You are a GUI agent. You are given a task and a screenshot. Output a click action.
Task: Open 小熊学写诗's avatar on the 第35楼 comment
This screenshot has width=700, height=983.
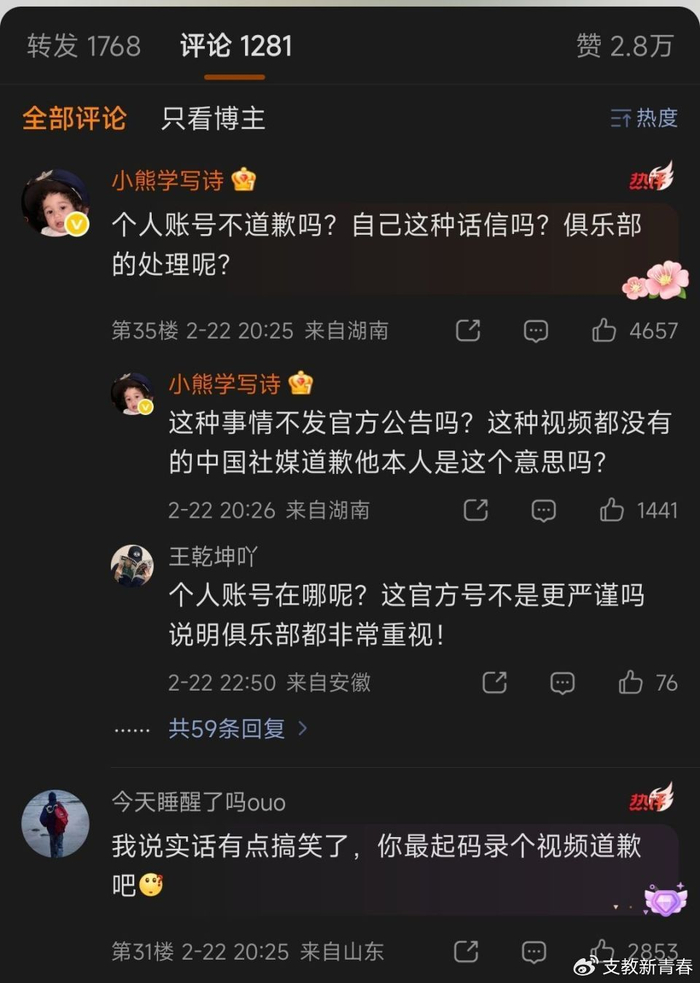tap(56, 203)
